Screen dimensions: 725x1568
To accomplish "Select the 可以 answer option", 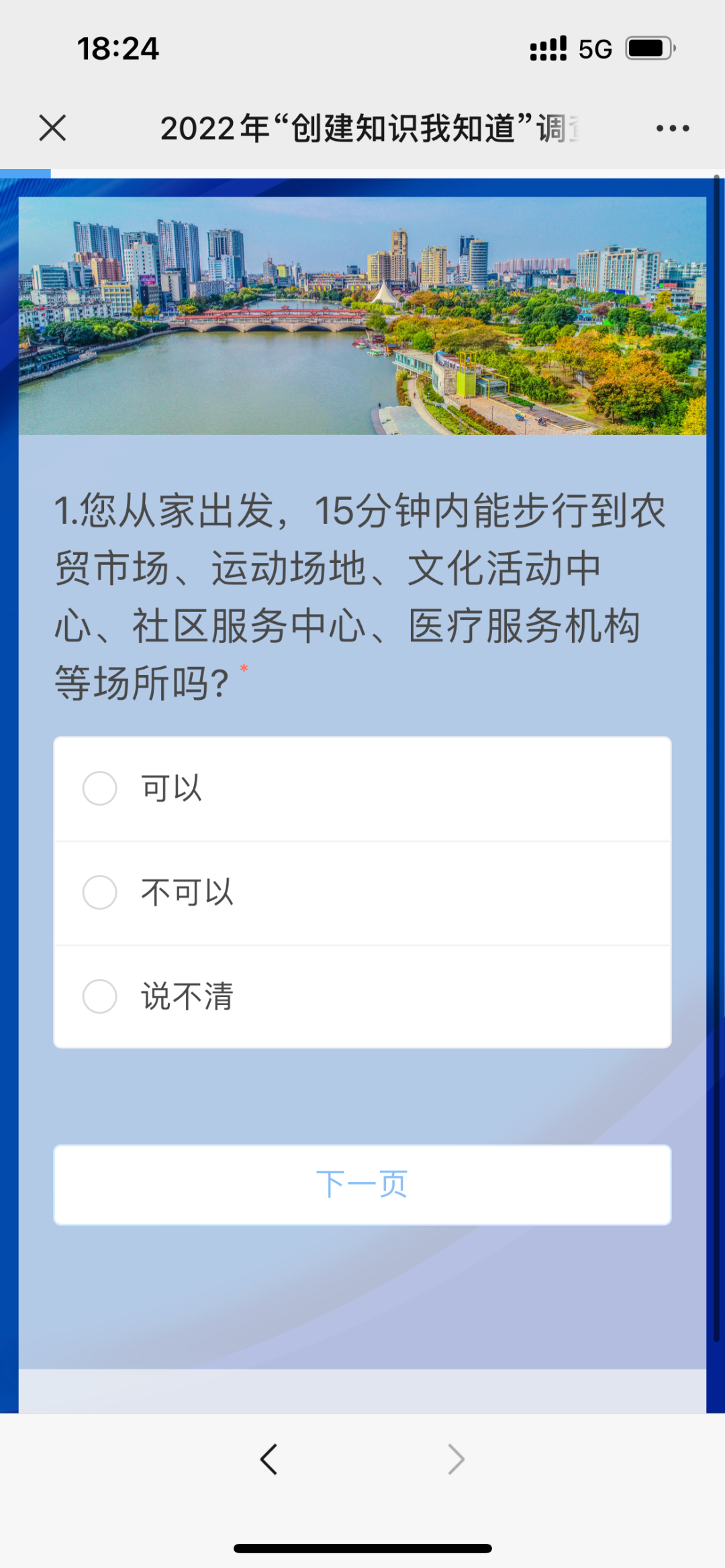I will pyautogui.click(x=100, y=788).
